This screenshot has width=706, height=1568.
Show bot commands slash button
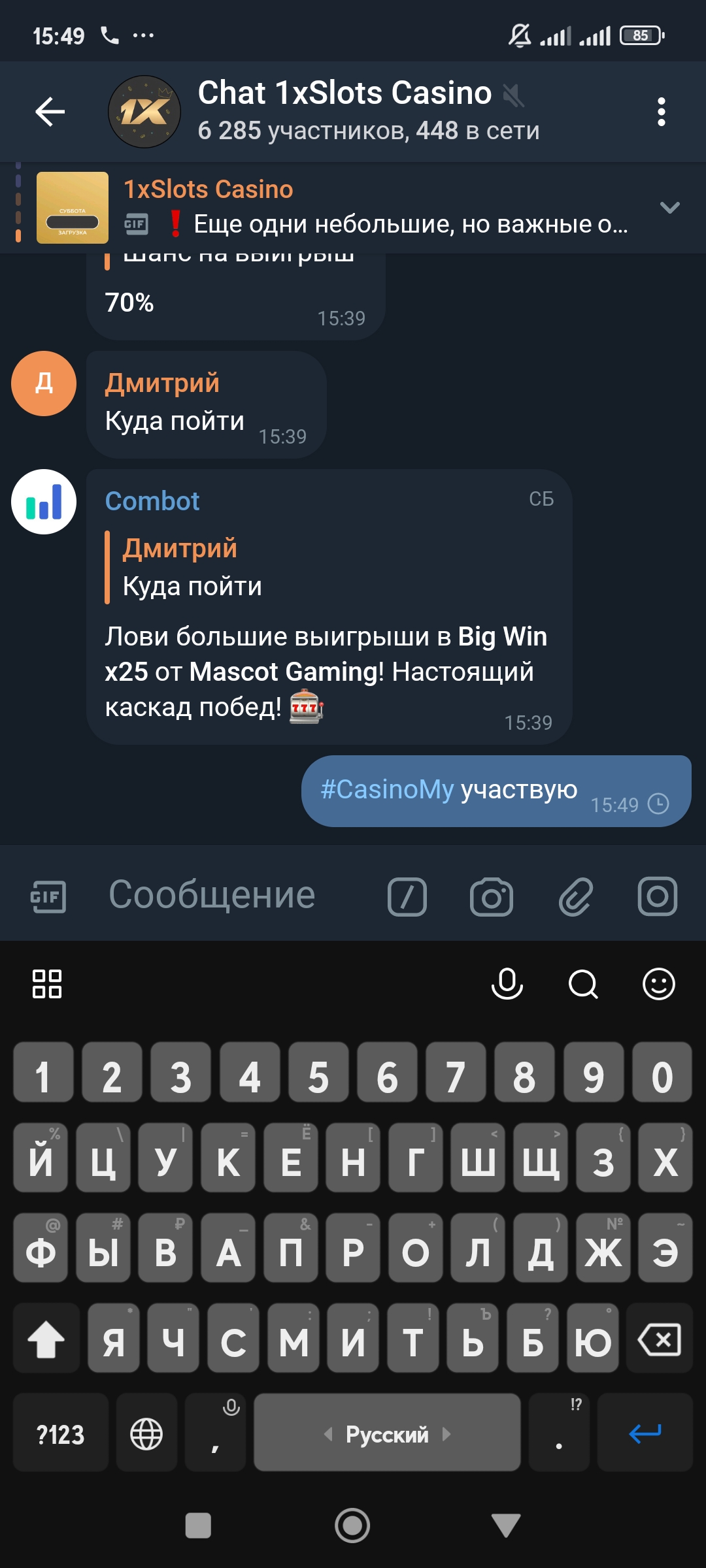tap(407, 896)
